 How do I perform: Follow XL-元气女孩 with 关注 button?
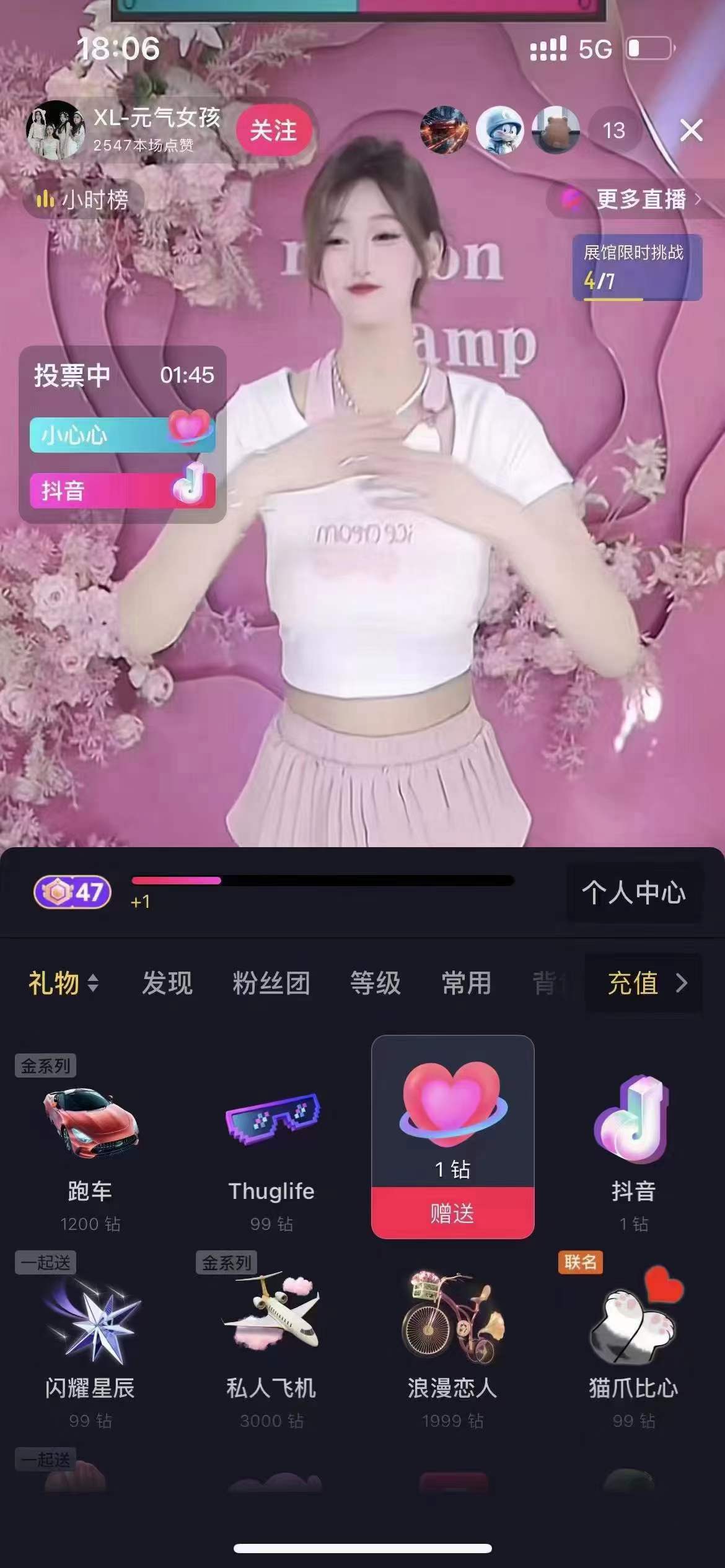(273, 131)
